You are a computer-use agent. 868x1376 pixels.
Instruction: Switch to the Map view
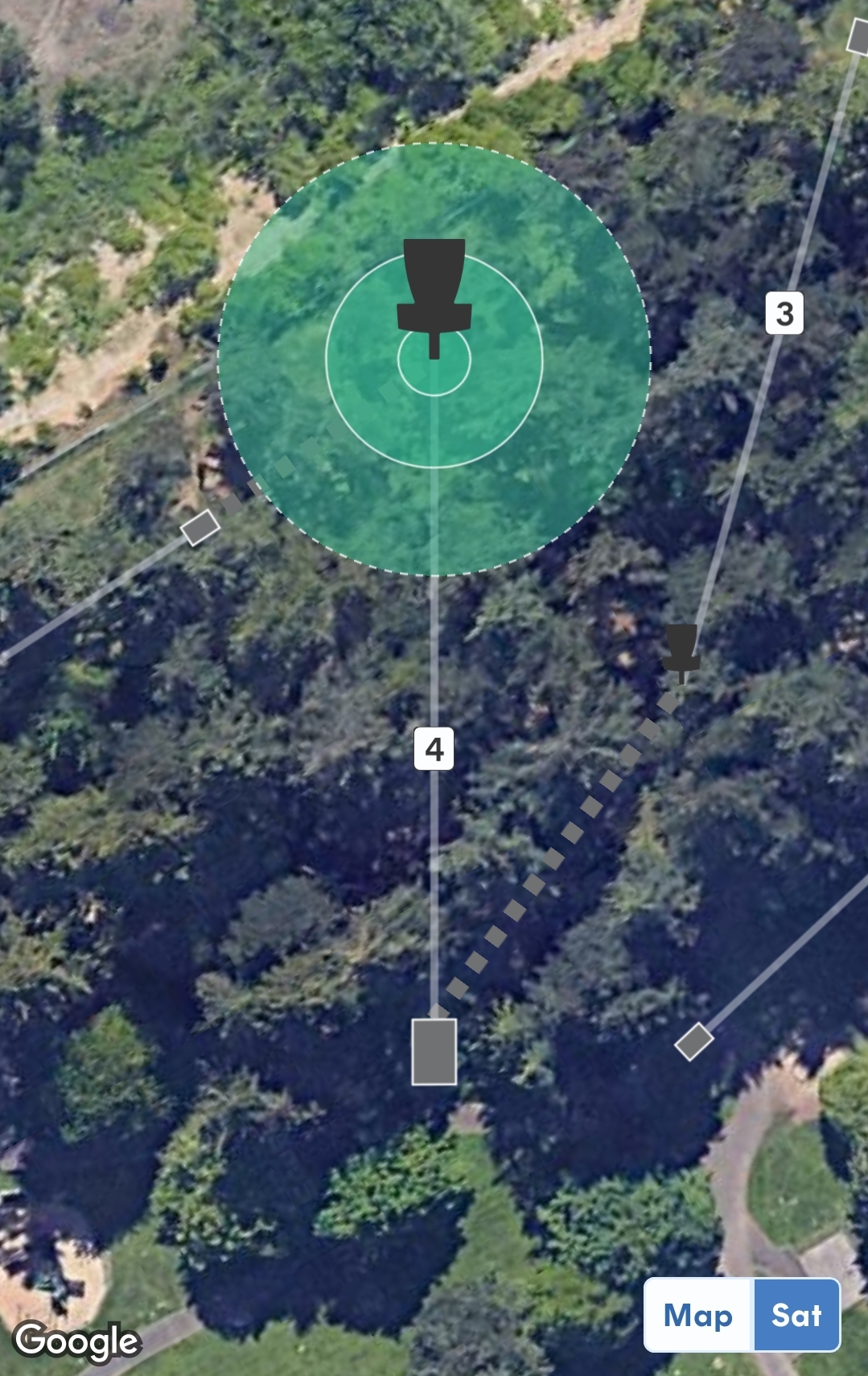coord(697,1316)
